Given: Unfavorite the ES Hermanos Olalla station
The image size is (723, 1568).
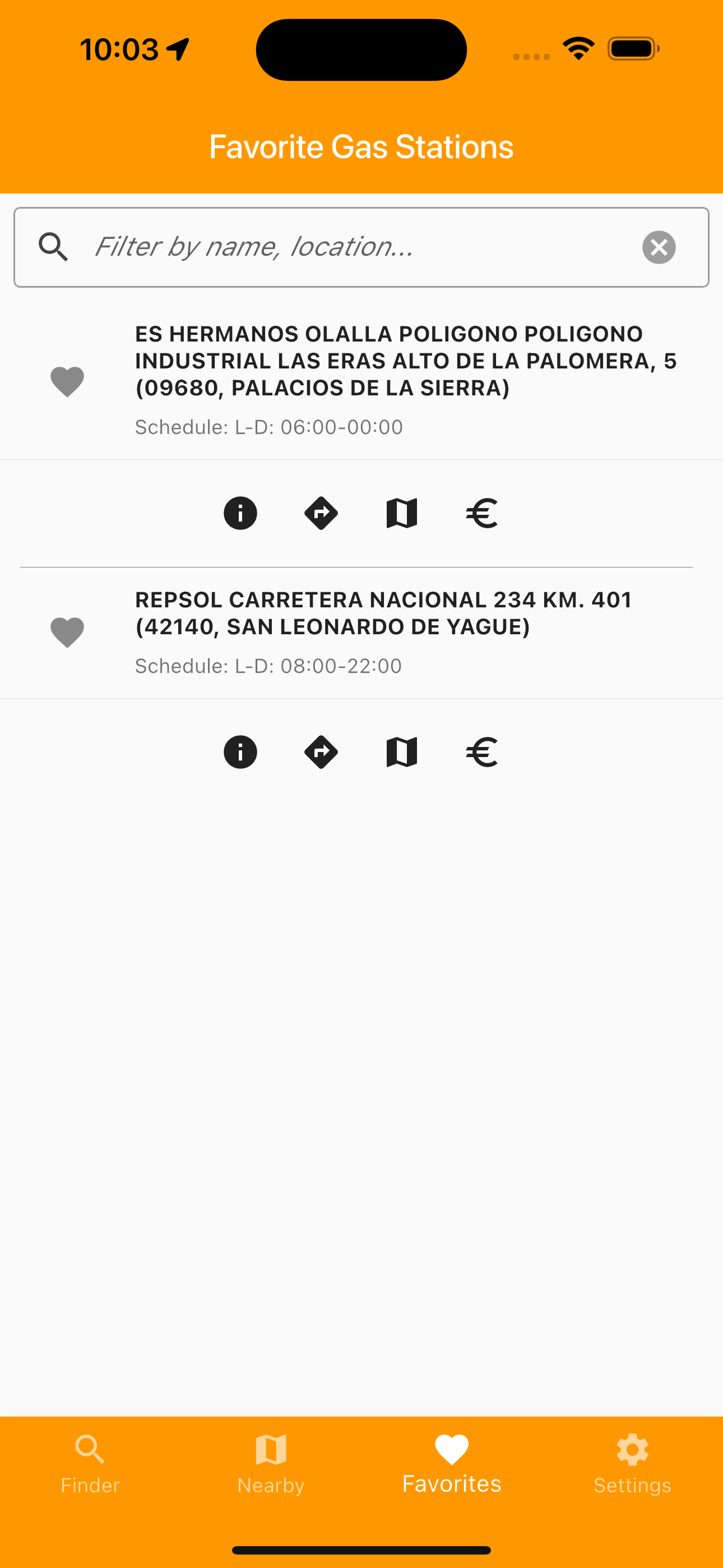Looking at the screenshot, I should pyautogui.click(x=67, y=382).
